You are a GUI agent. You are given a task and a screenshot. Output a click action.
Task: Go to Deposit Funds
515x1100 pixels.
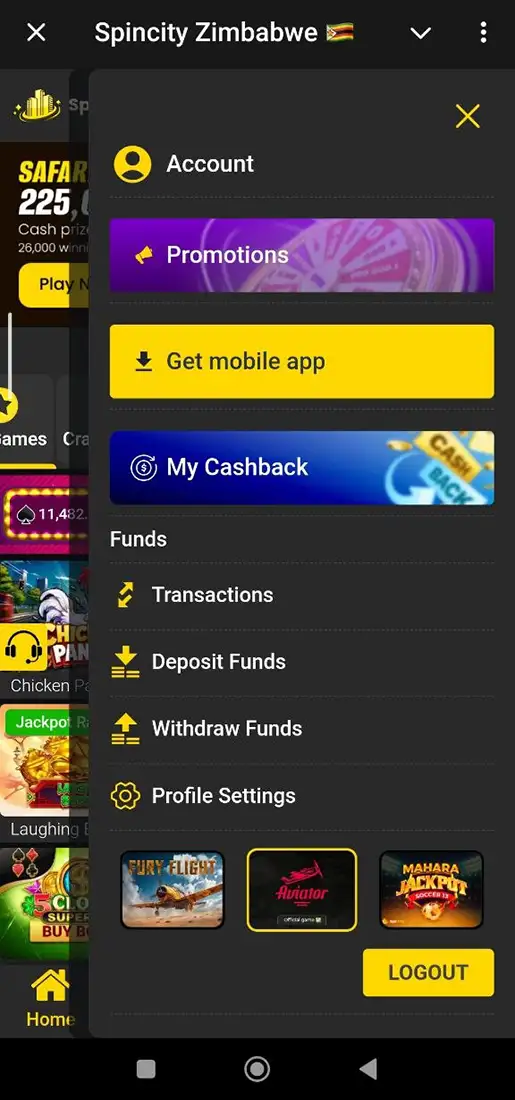(302, 662)
